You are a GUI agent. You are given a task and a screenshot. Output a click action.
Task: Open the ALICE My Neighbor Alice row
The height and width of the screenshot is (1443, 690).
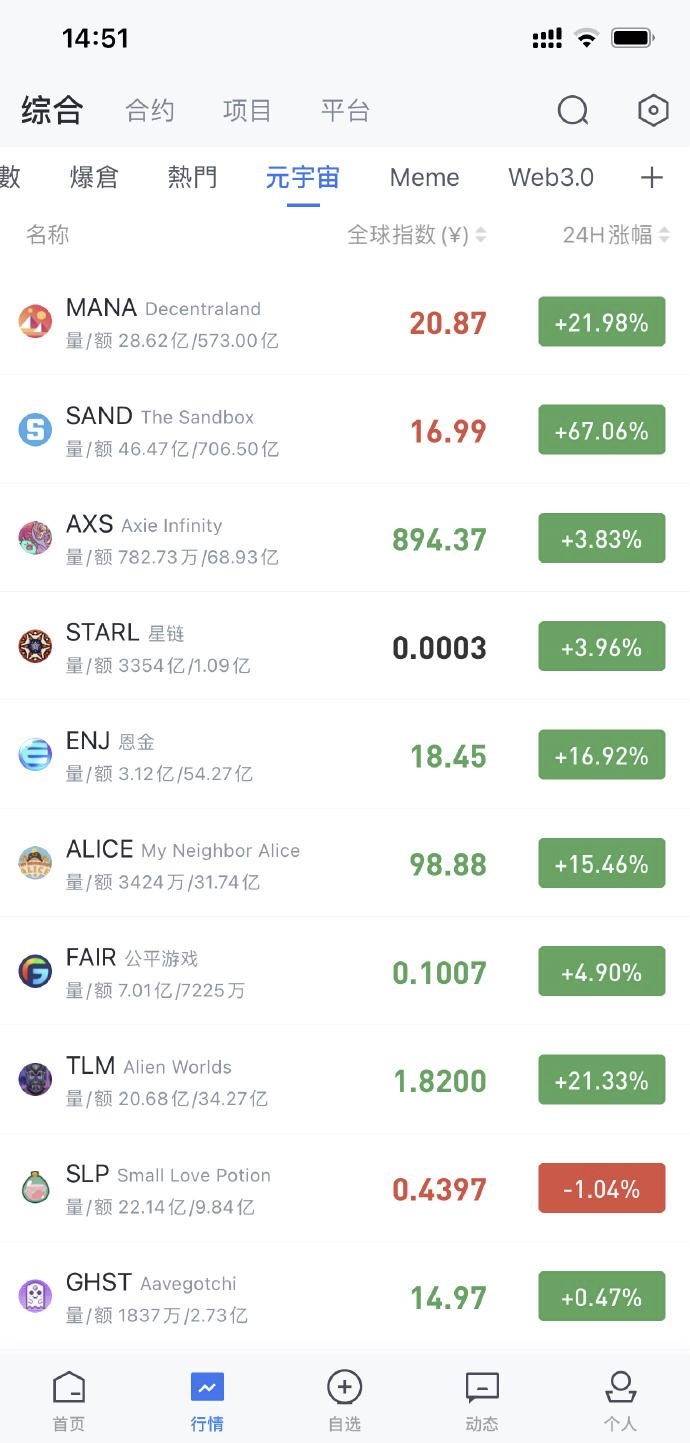[x=345, y=864]
